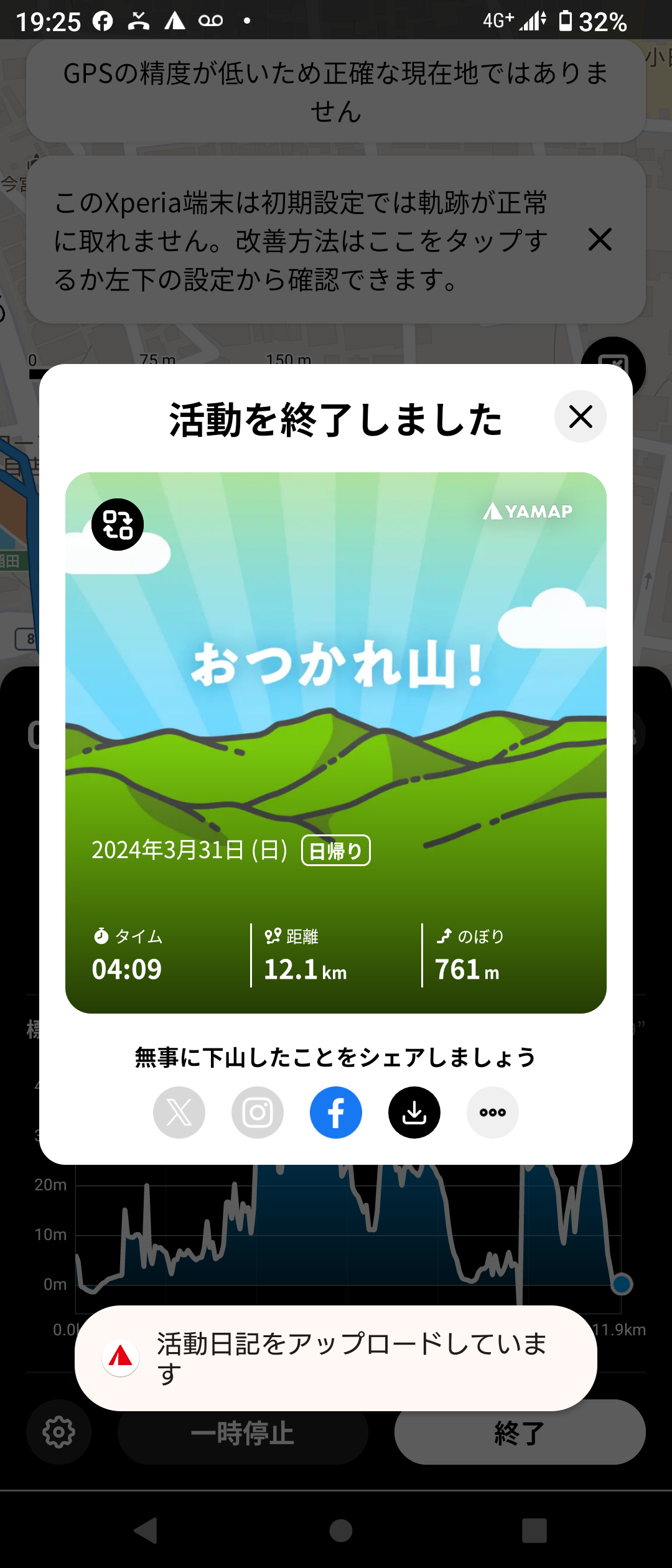672x1568 pixels.
Task: Go to the home screen
Action: pyautogui.click(x=340, y=1531)
